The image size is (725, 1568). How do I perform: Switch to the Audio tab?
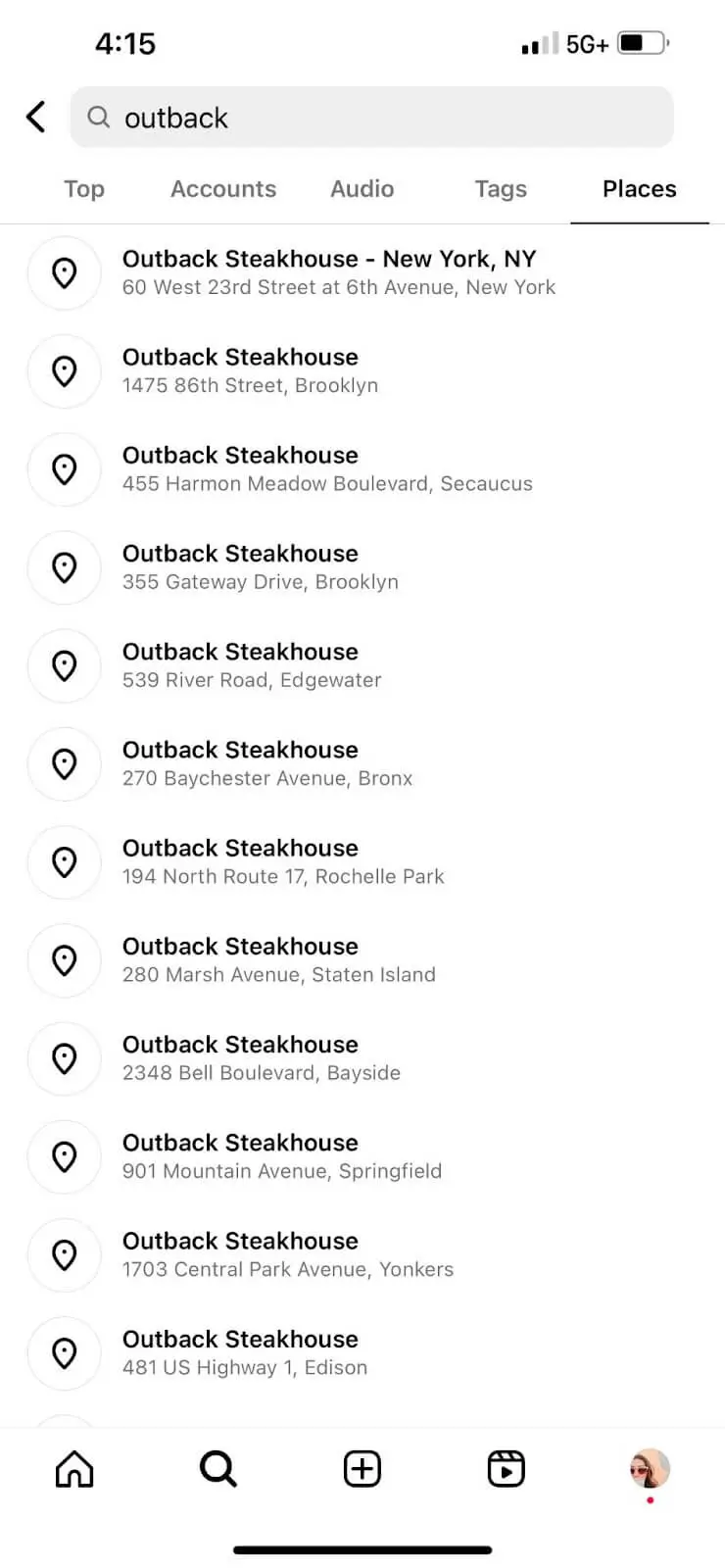point(362,189)
